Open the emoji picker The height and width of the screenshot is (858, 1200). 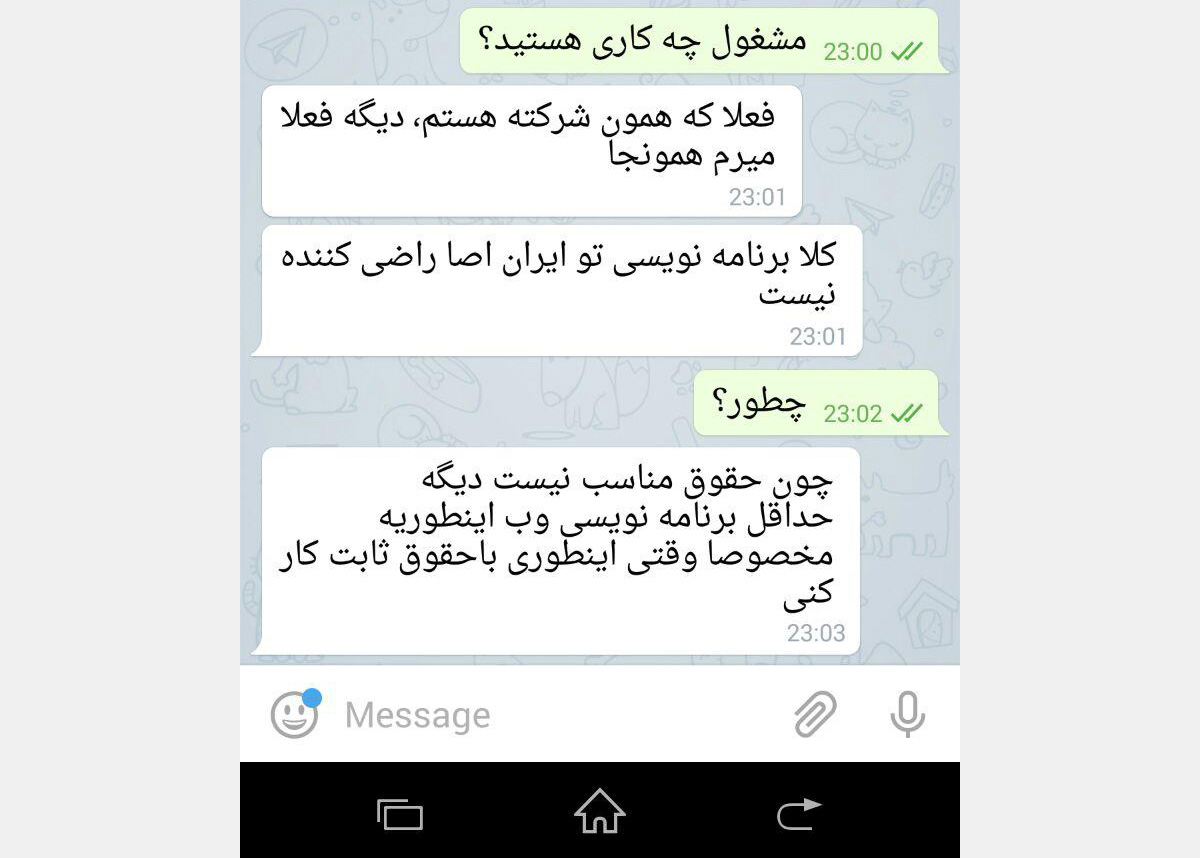pos(294,715)
